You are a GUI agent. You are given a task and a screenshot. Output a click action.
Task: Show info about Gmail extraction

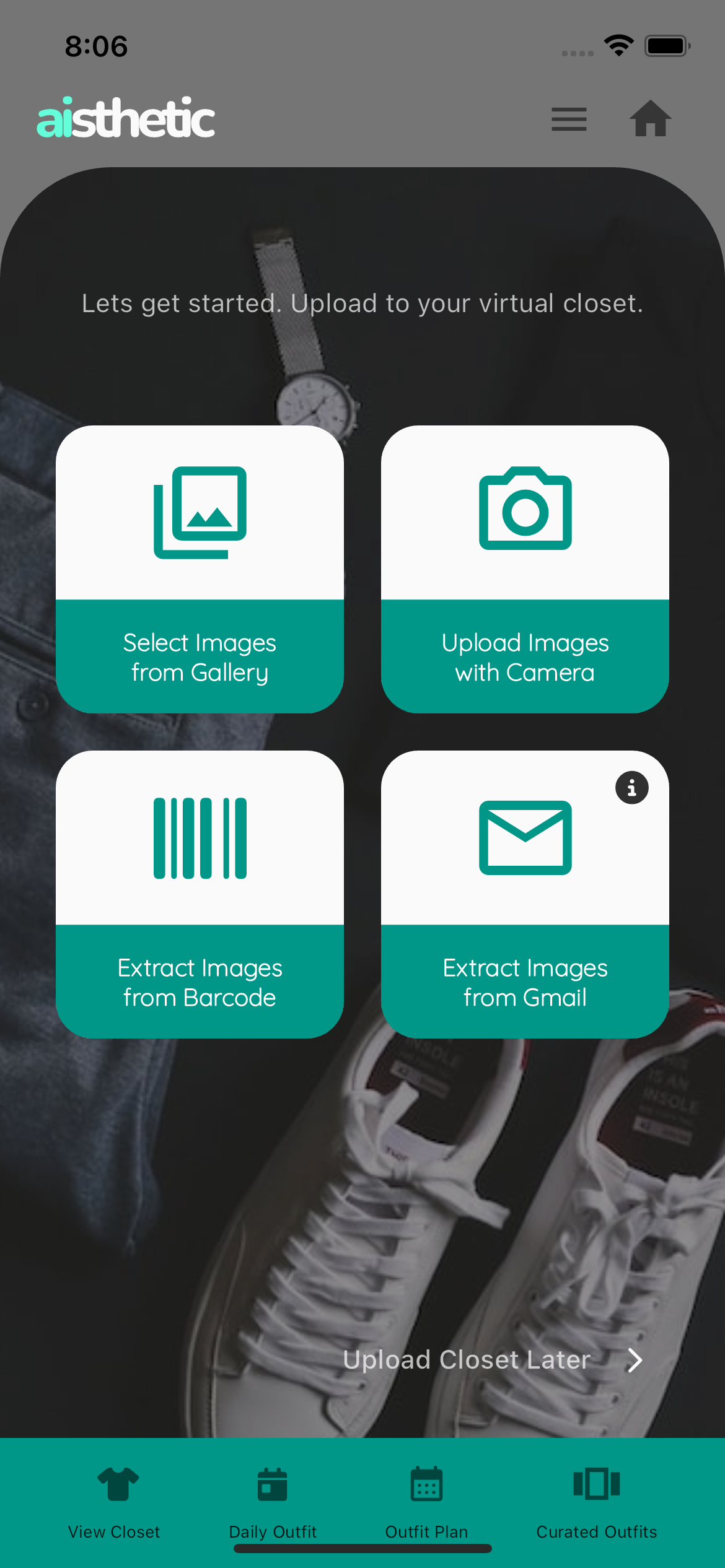coord(631,788)
